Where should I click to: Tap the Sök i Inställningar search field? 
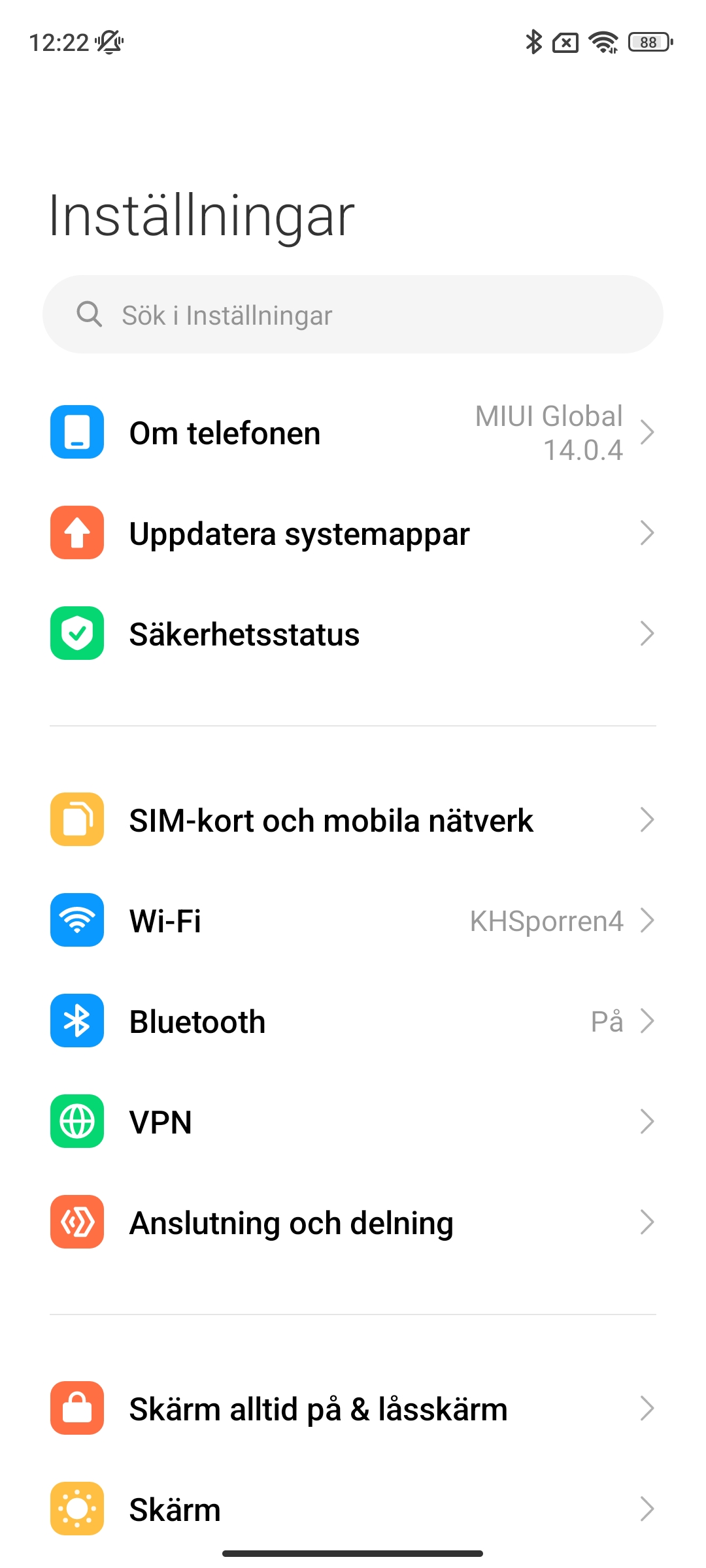[x=353, y=314]
